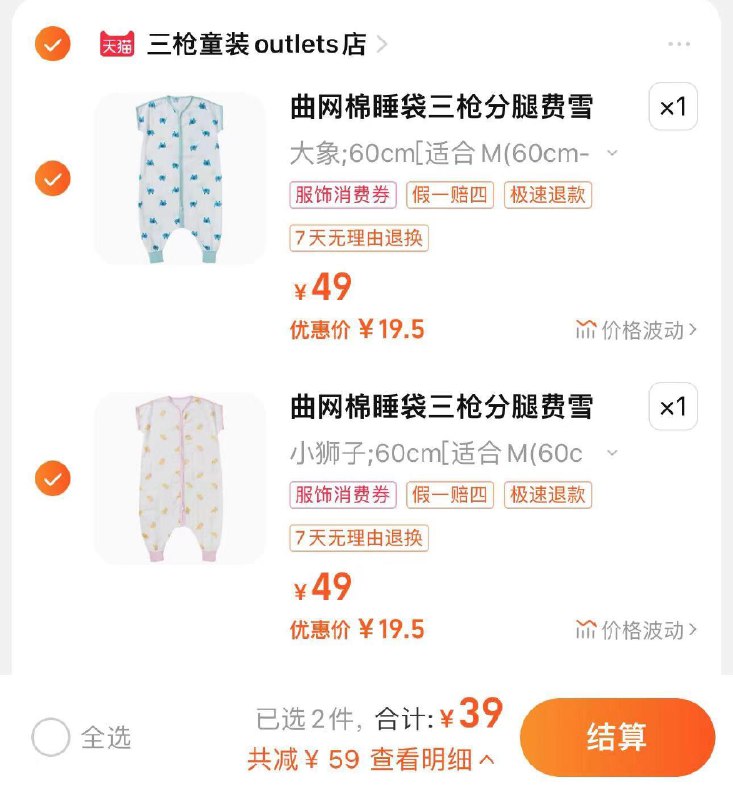Click the Tmall logo beside the store name
Screen dimensions: 733x800
[117, 42]
